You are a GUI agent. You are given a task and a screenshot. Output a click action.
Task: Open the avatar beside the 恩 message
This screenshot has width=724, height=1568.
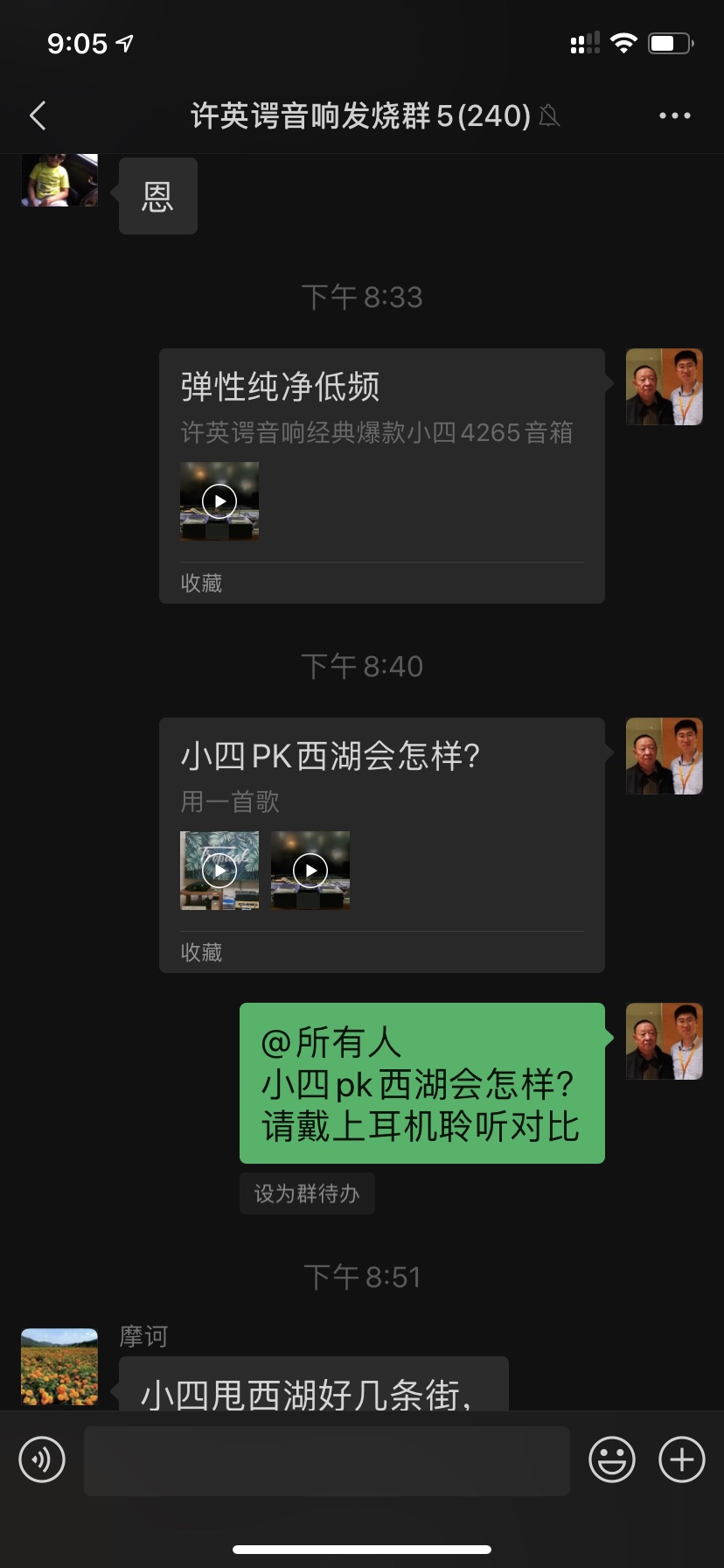point(59,179)
